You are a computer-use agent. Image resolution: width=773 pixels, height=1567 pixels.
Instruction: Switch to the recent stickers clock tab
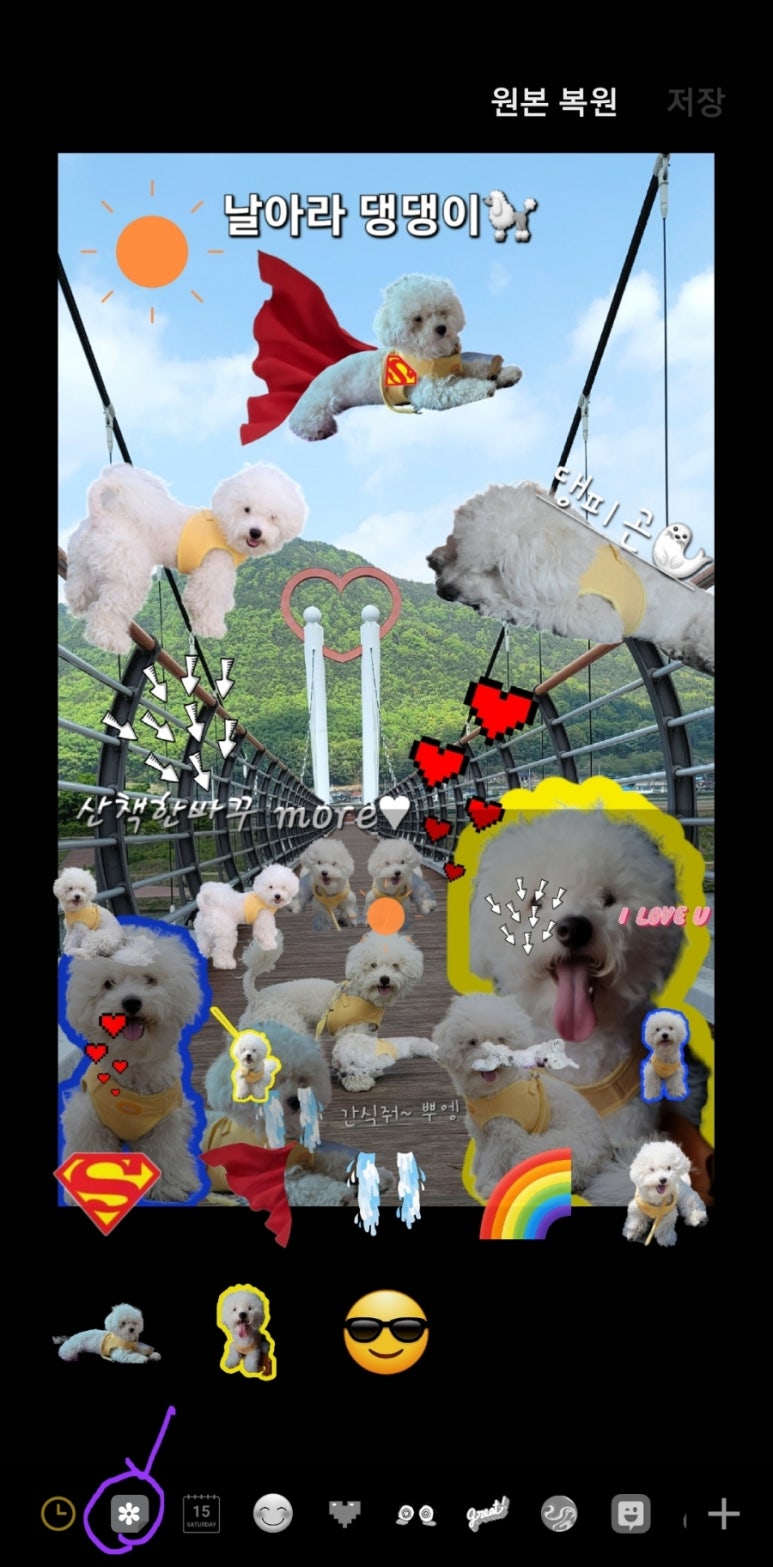click(x=58, y=1514)
